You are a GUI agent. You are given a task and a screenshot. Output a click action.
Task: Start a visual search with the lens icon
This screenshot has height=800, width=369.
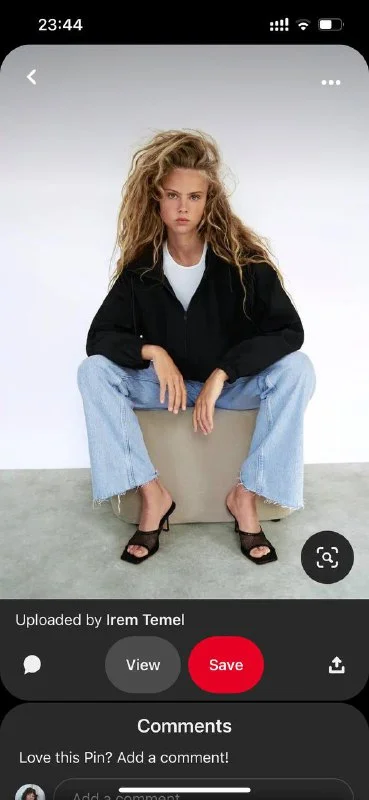tap(327, 557)
